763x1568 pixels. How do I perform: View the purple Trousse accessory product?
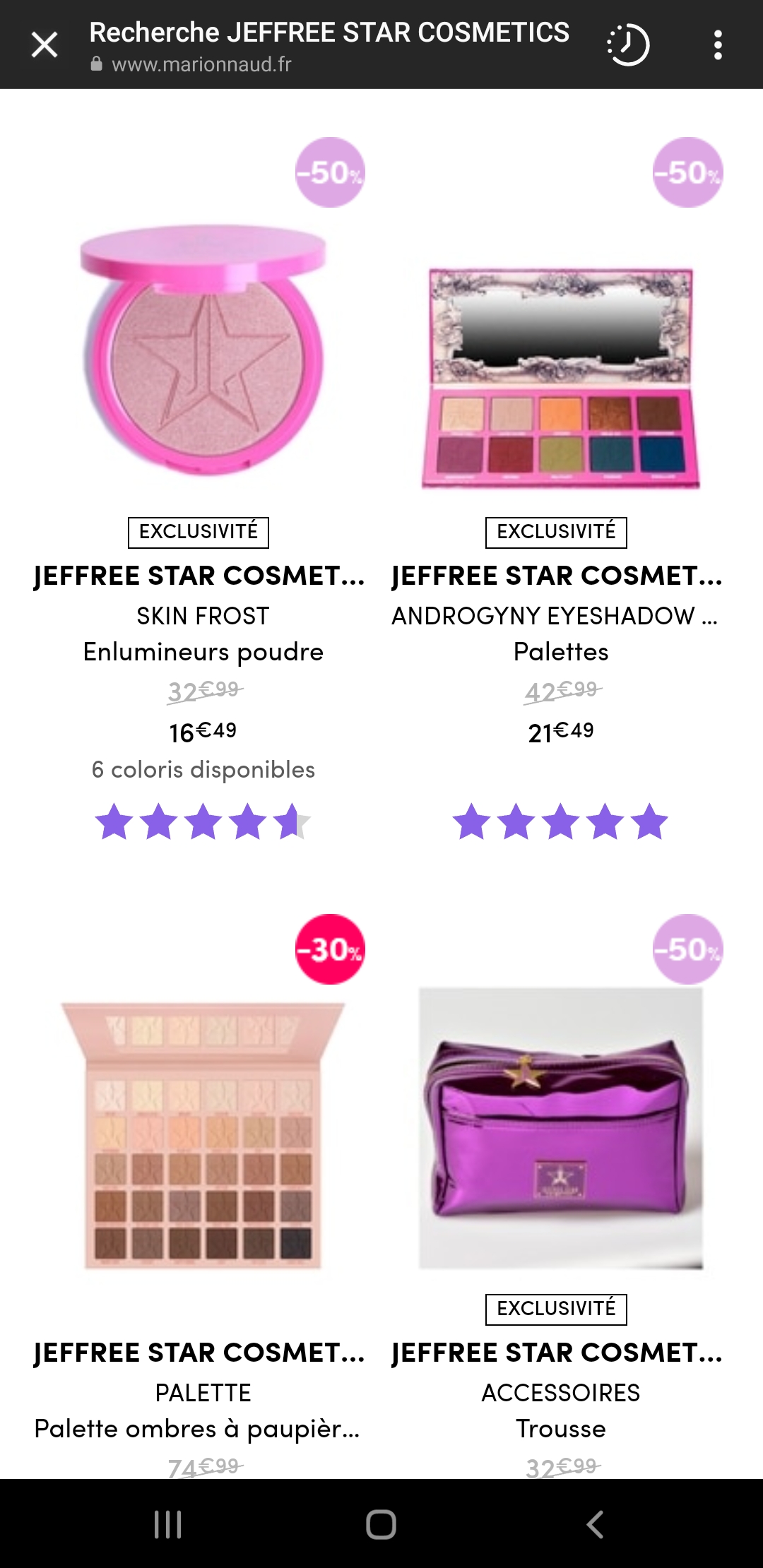click(x=561, y=1127)
